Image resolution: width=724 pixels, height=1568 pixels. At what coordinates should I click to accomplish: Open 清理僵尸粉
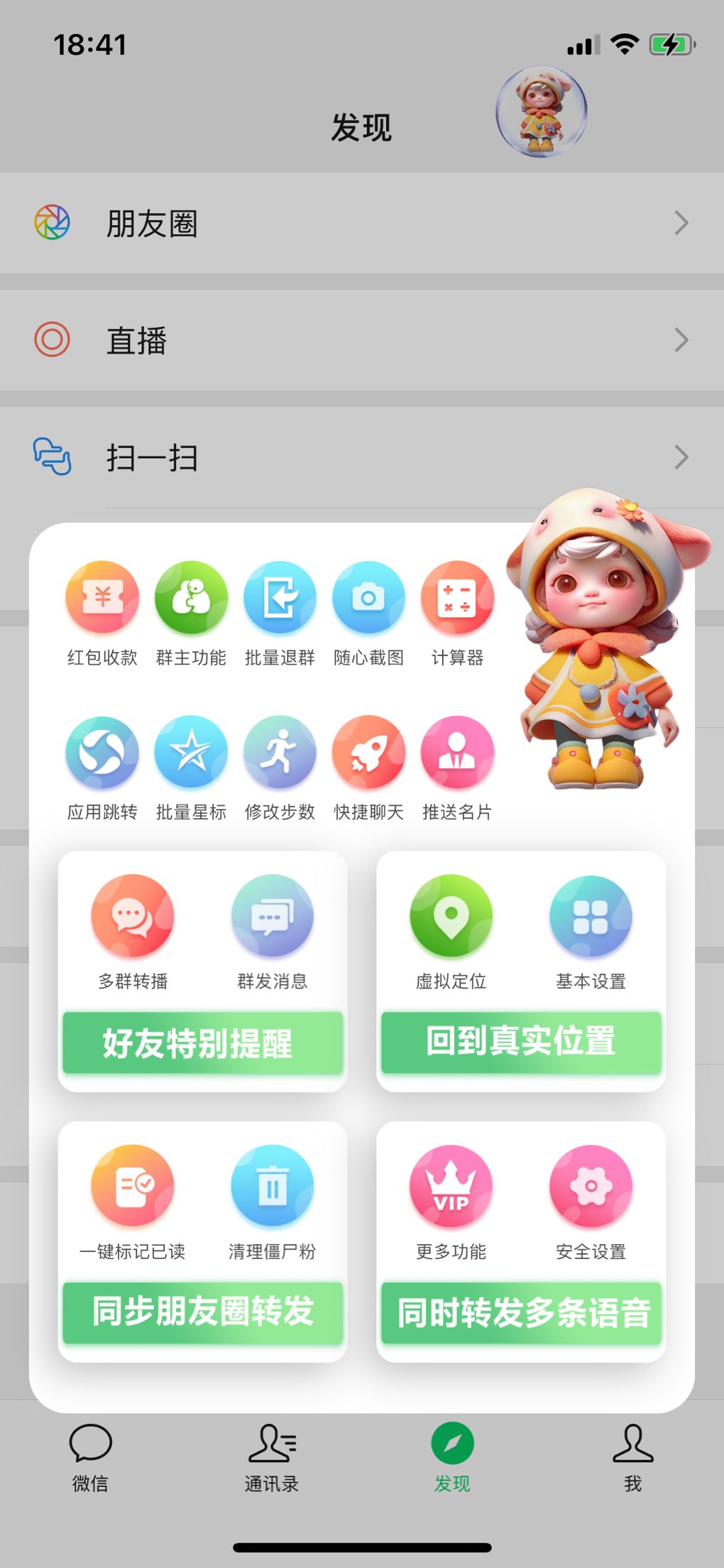272,1187
